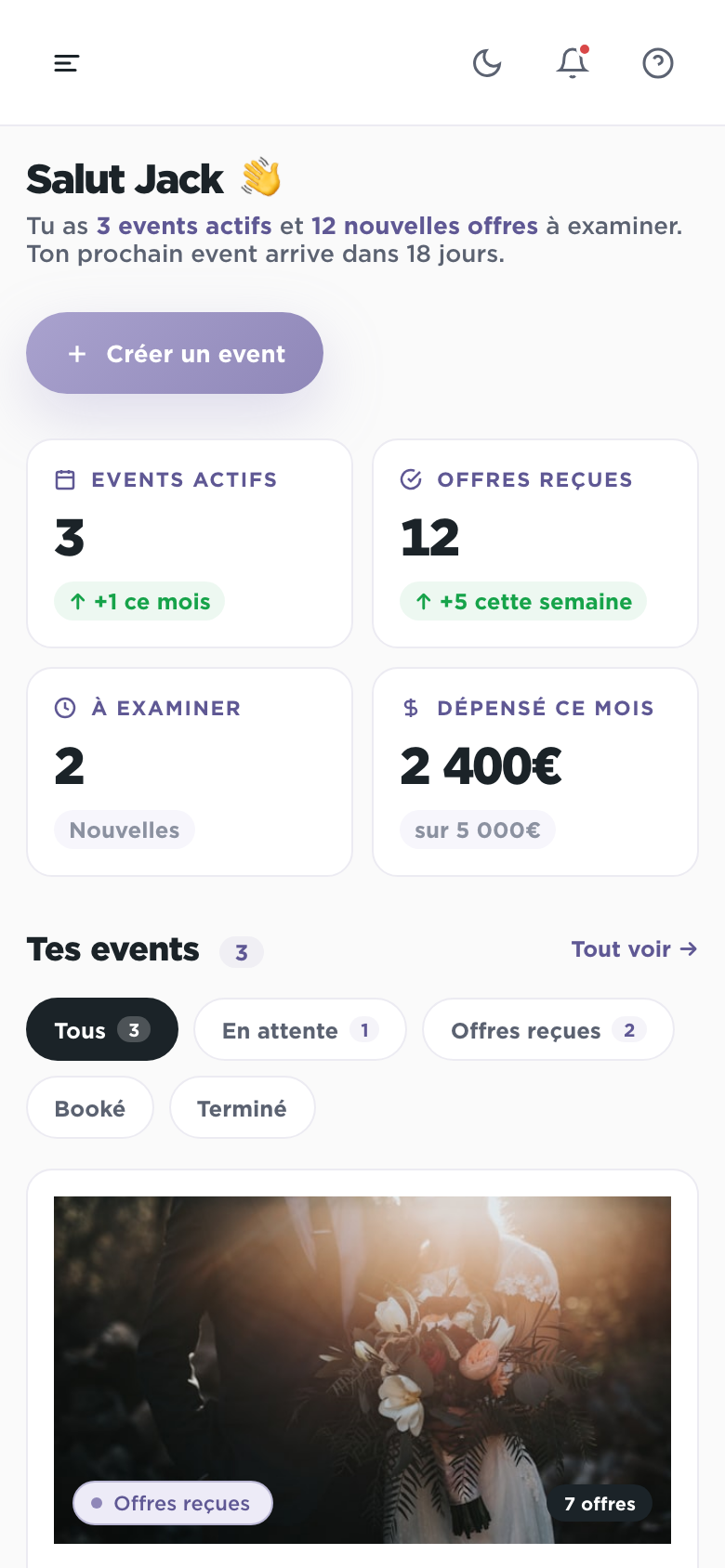
Task: Click the calendar icon on Events actifs card
Action: [64, 479]
